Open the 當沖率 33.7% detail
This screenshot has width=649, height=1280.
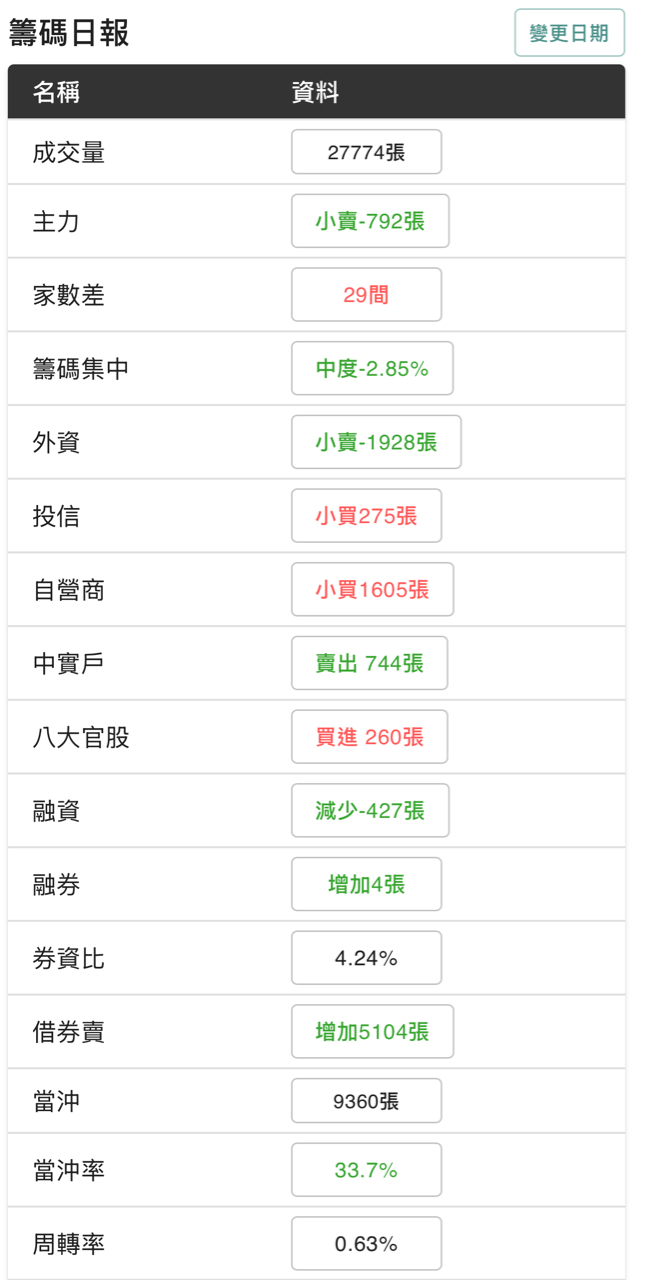pos(366,1170)
